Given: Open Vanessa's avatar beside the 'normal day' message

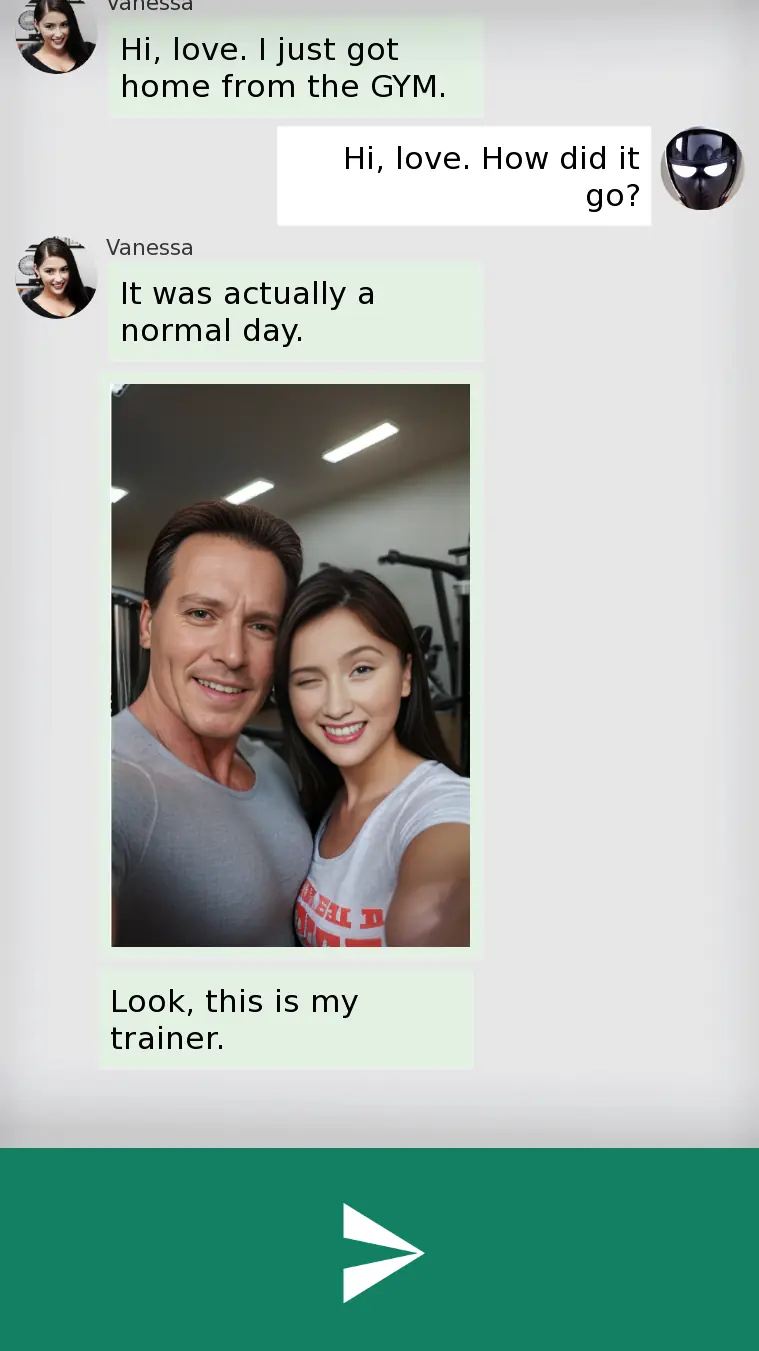Looking at the screenshot, I should pyautogui.click(x=56, y=278).
